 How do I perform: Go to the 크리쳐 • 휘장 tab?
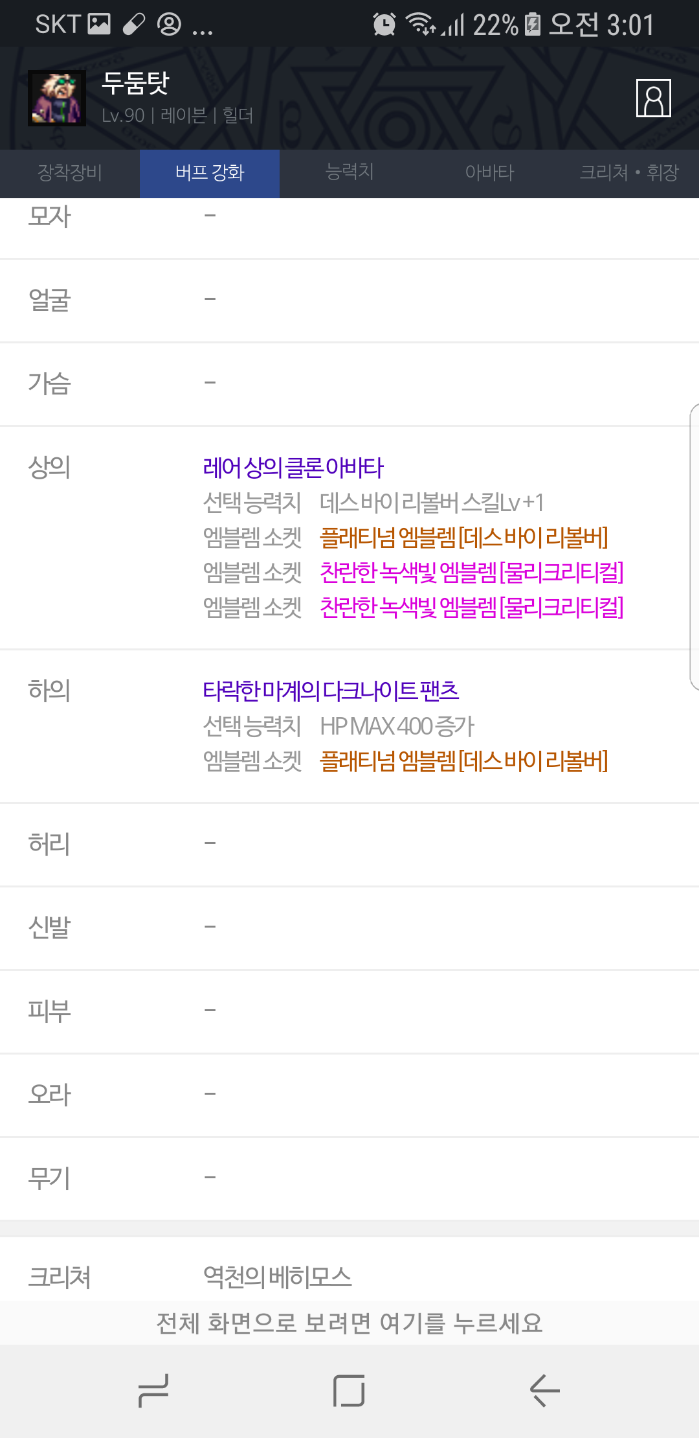point(628,173)
